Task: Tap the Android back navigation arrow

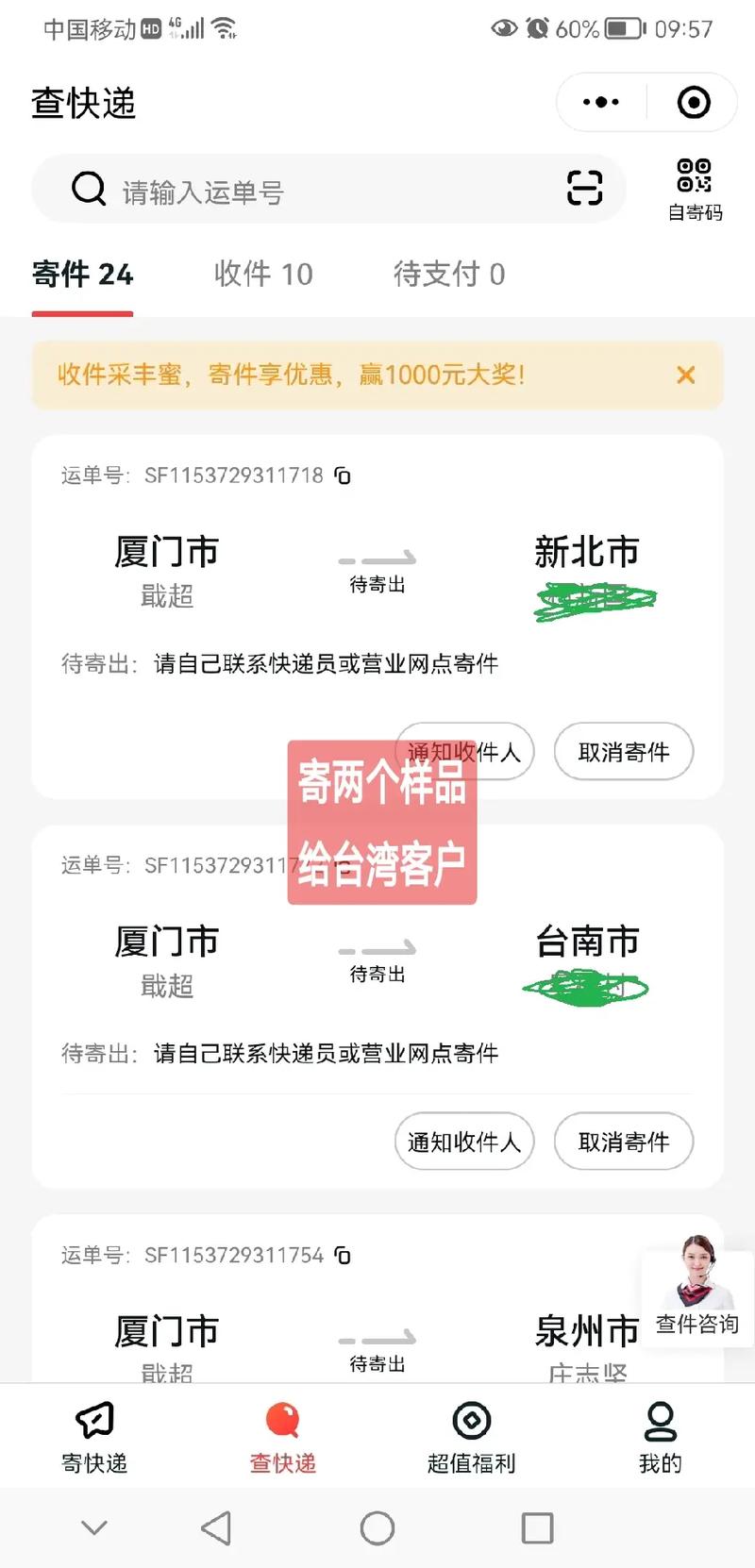Action: pos(216,1526)
